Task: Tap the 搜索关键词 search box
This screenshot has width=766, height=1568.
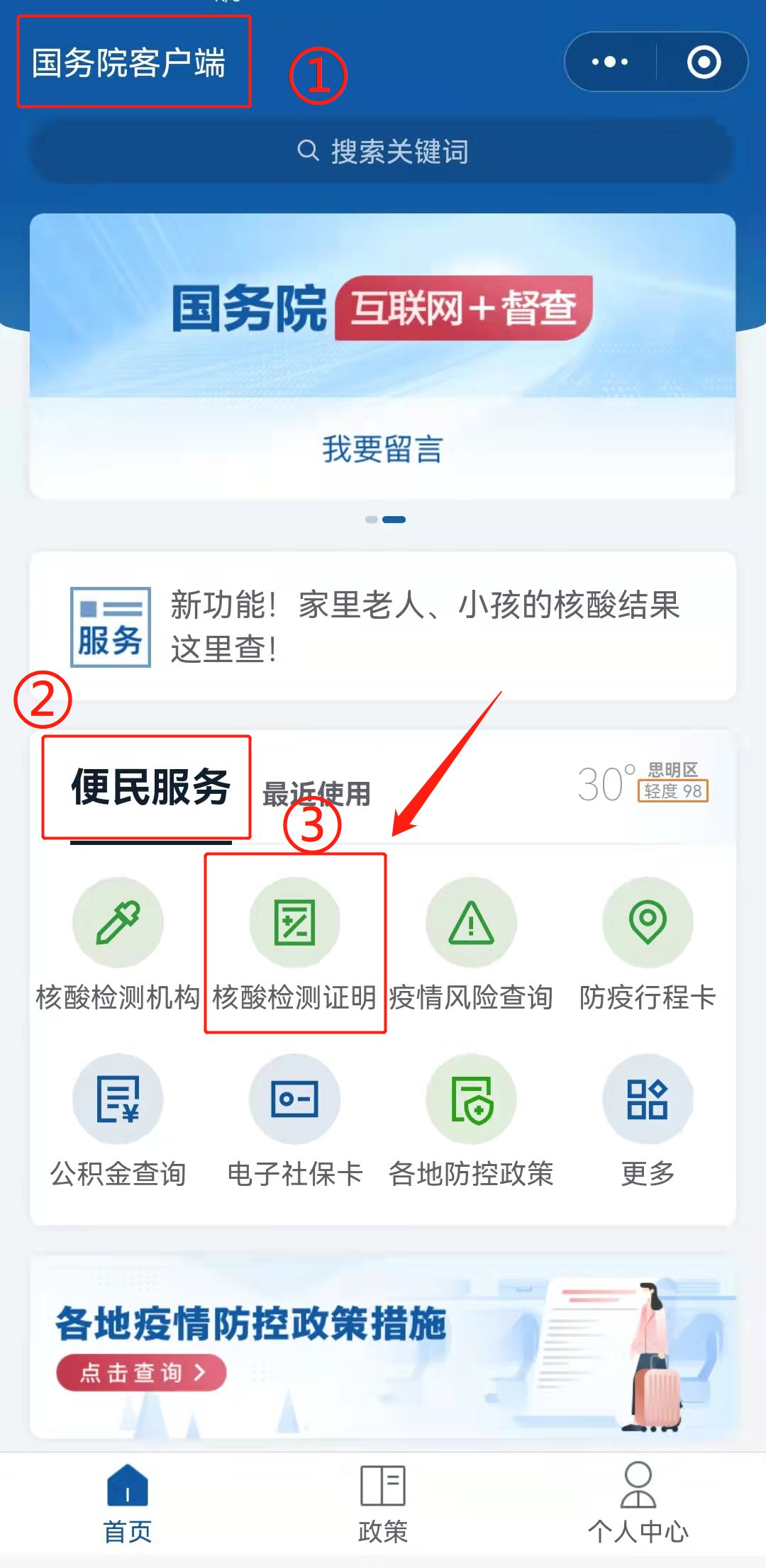Action: [x=382, y=151]
